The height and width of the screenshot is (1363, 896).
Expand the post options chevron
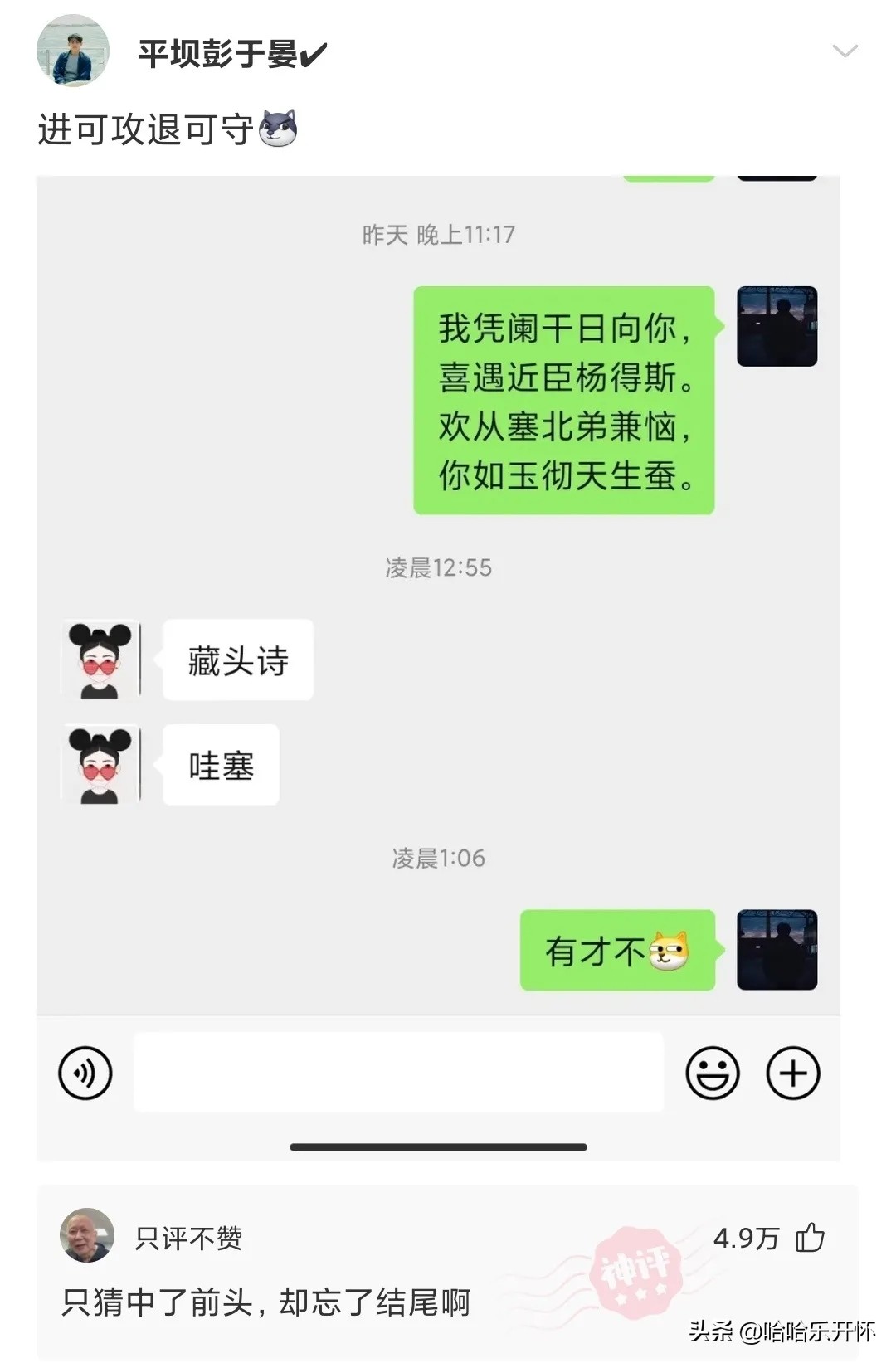(844, 51)
